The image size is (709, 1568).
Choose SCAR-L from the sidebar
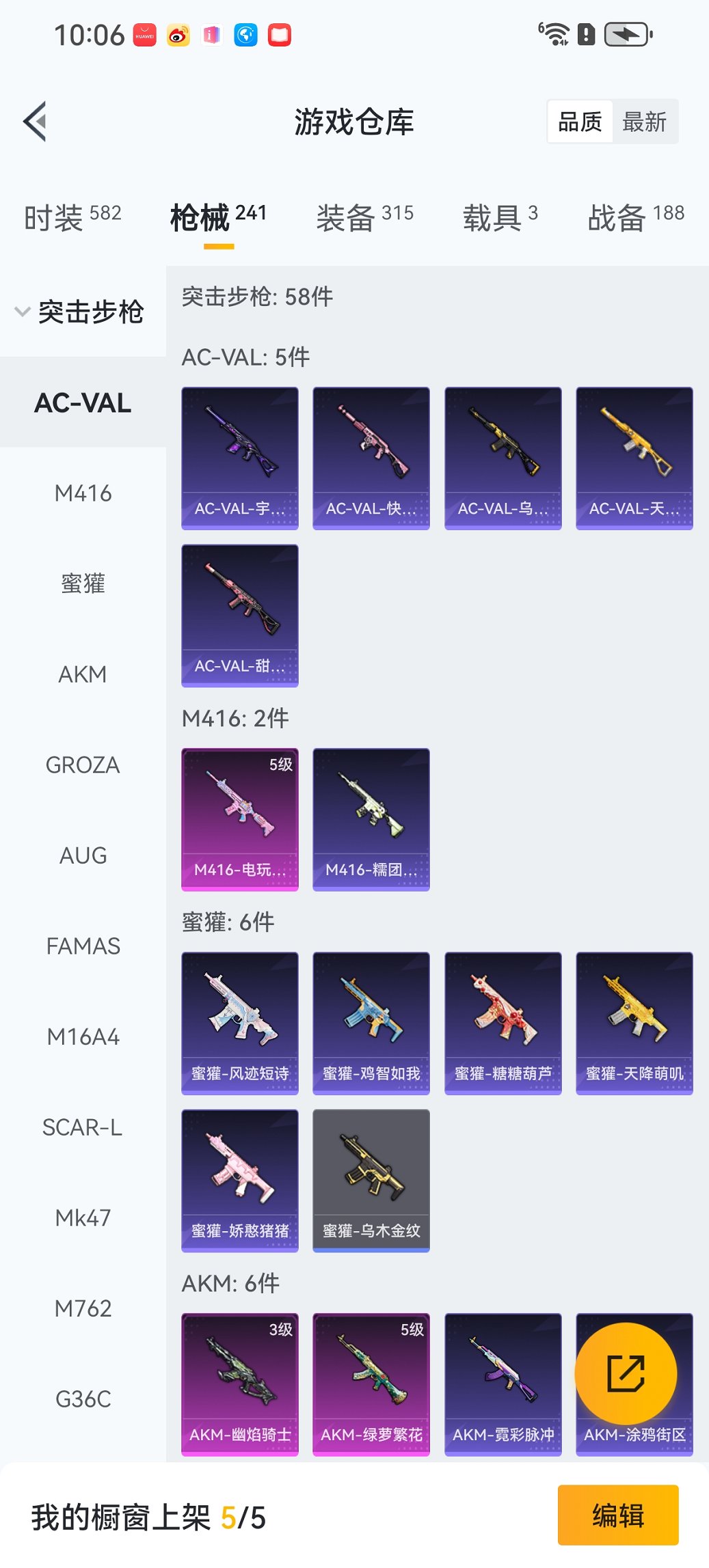pos(83,1127)
